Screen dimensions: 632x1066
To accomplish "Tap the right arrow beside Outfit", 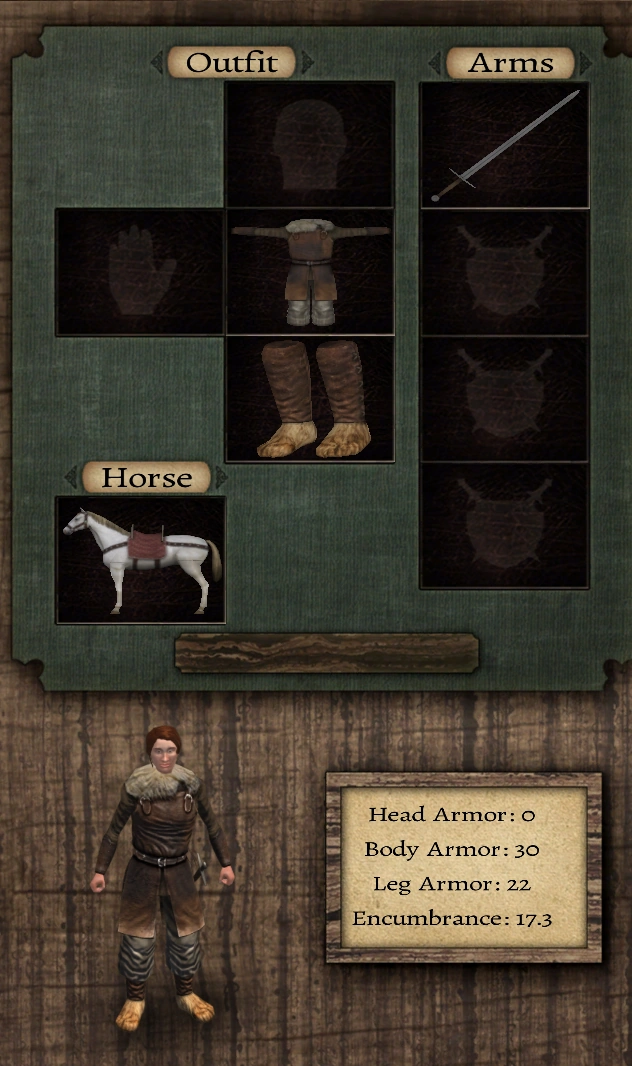I will point(307,63).
